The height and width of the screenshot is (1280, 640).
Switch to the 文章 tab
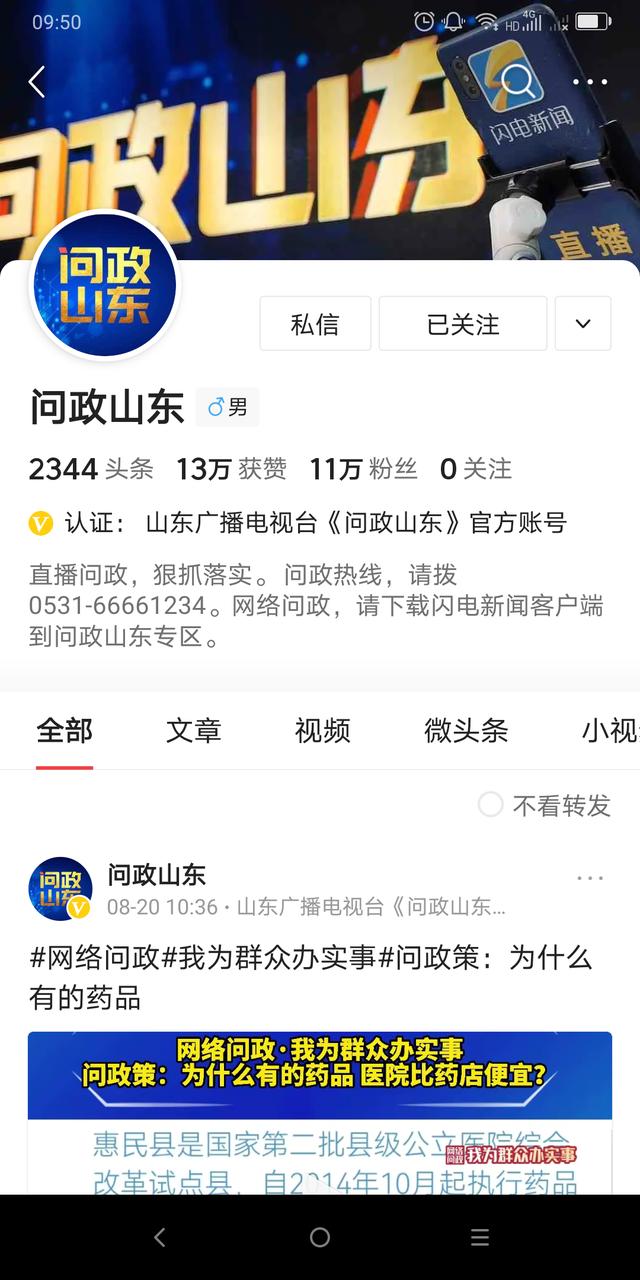[193, 731]
